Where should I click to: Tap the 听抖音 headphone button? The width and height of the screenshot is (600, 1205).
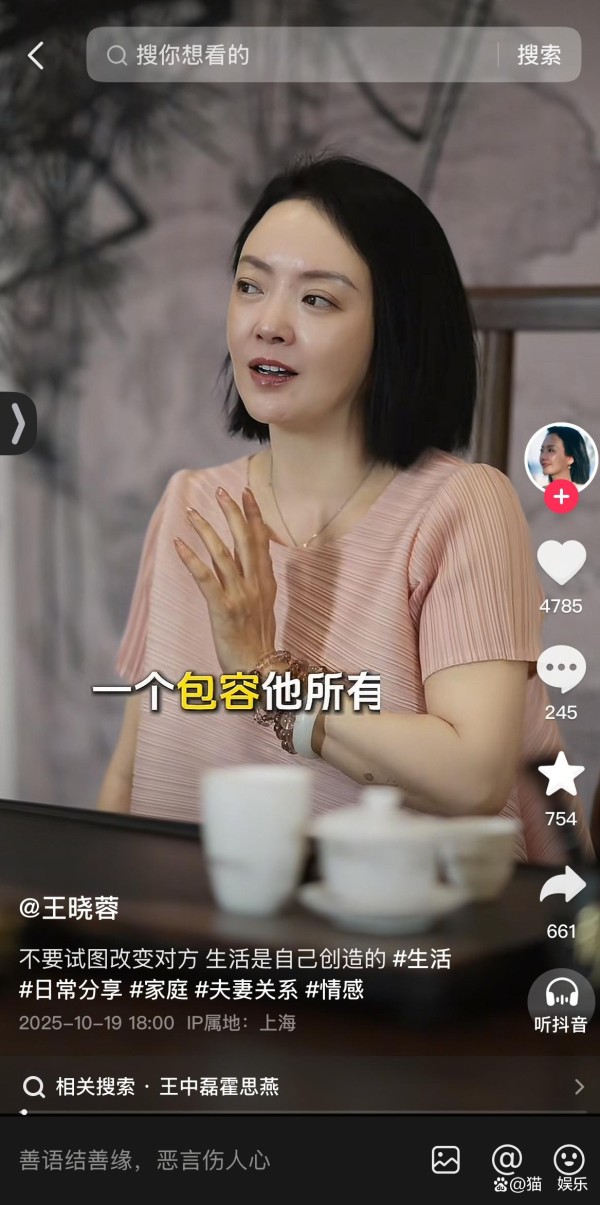(561, 1000)
